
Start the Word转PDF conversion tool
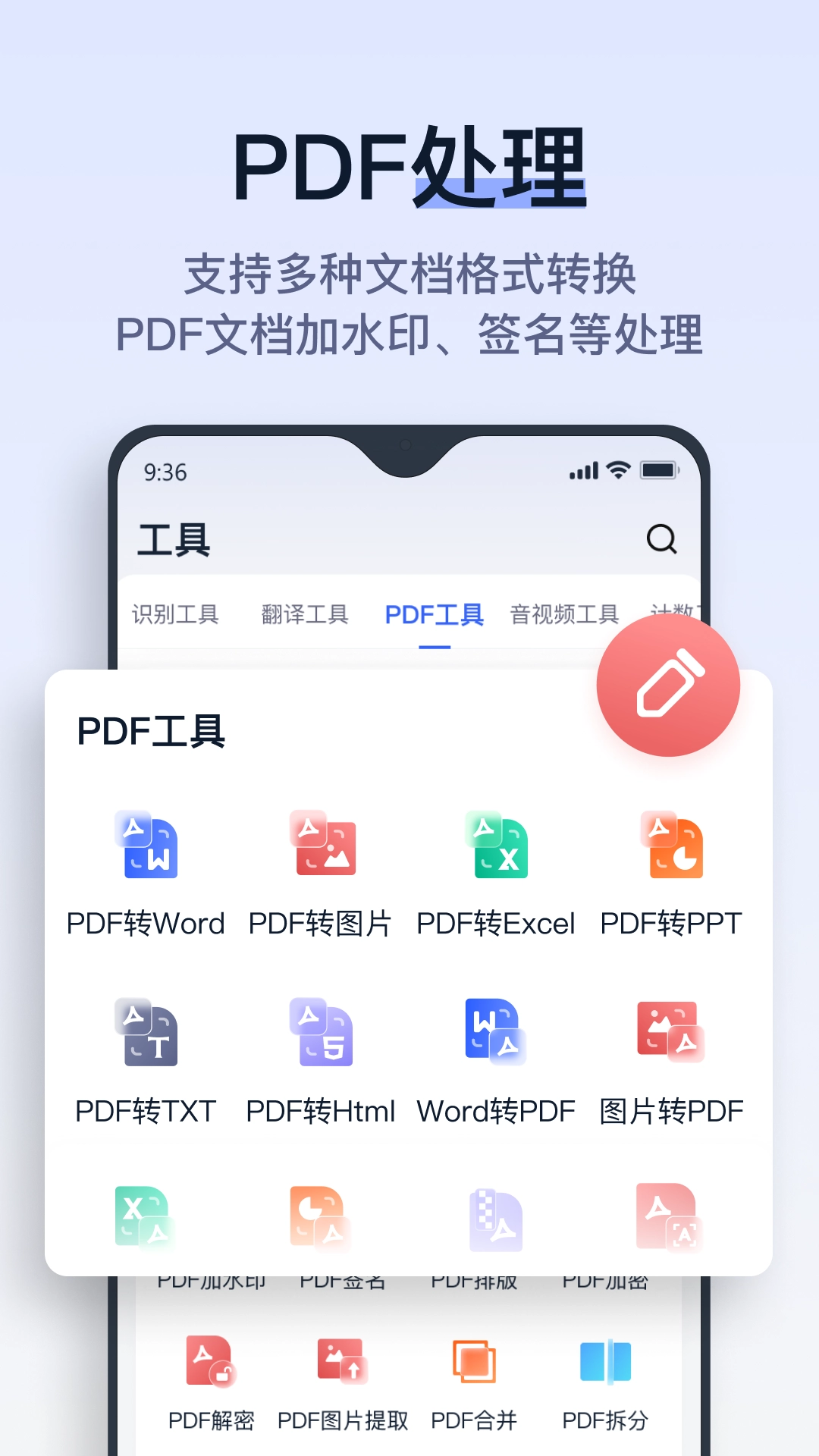[x=497, y=1062]
